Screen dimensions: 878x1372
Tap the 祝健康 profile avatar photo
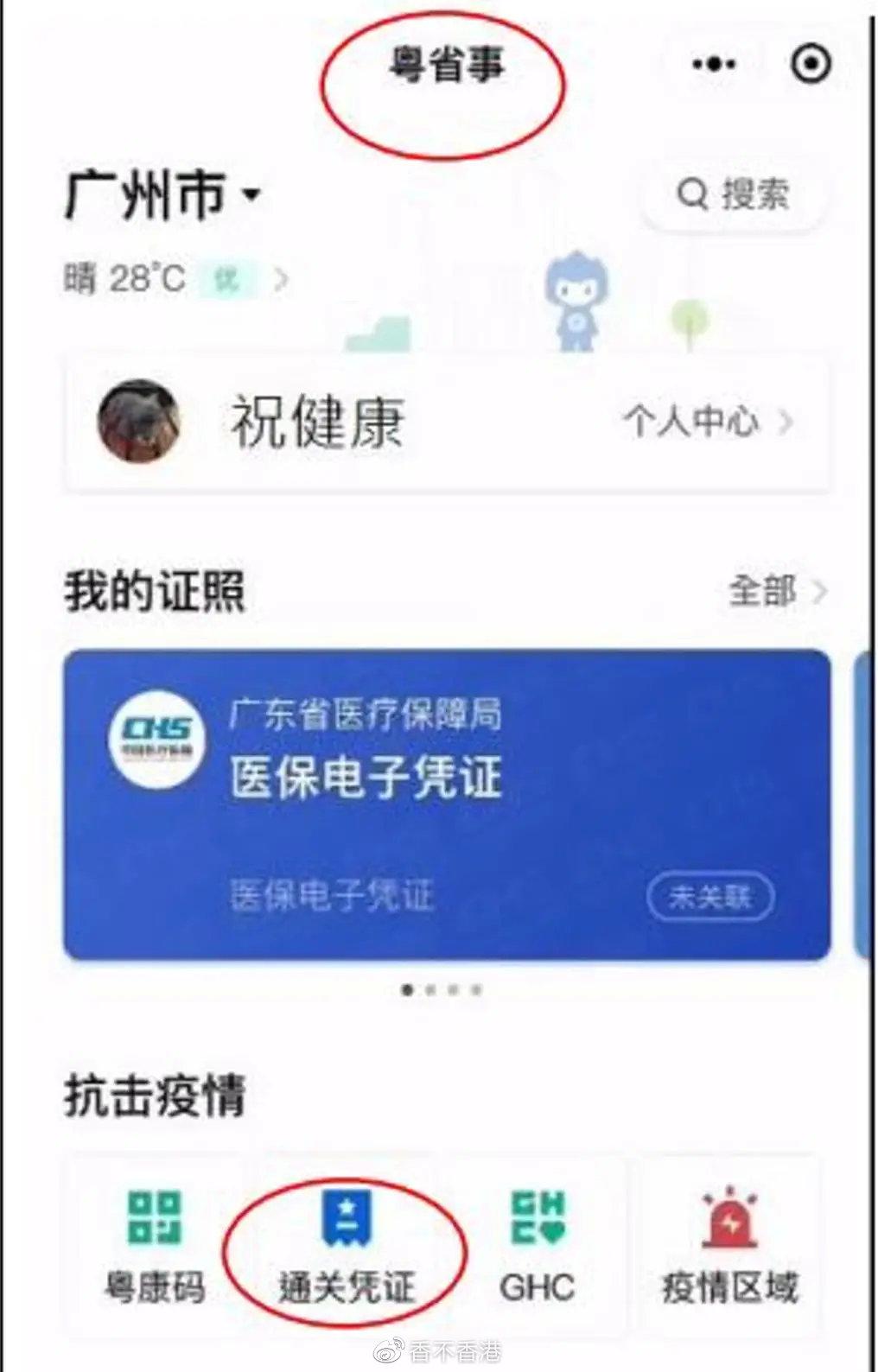[138, 422]
